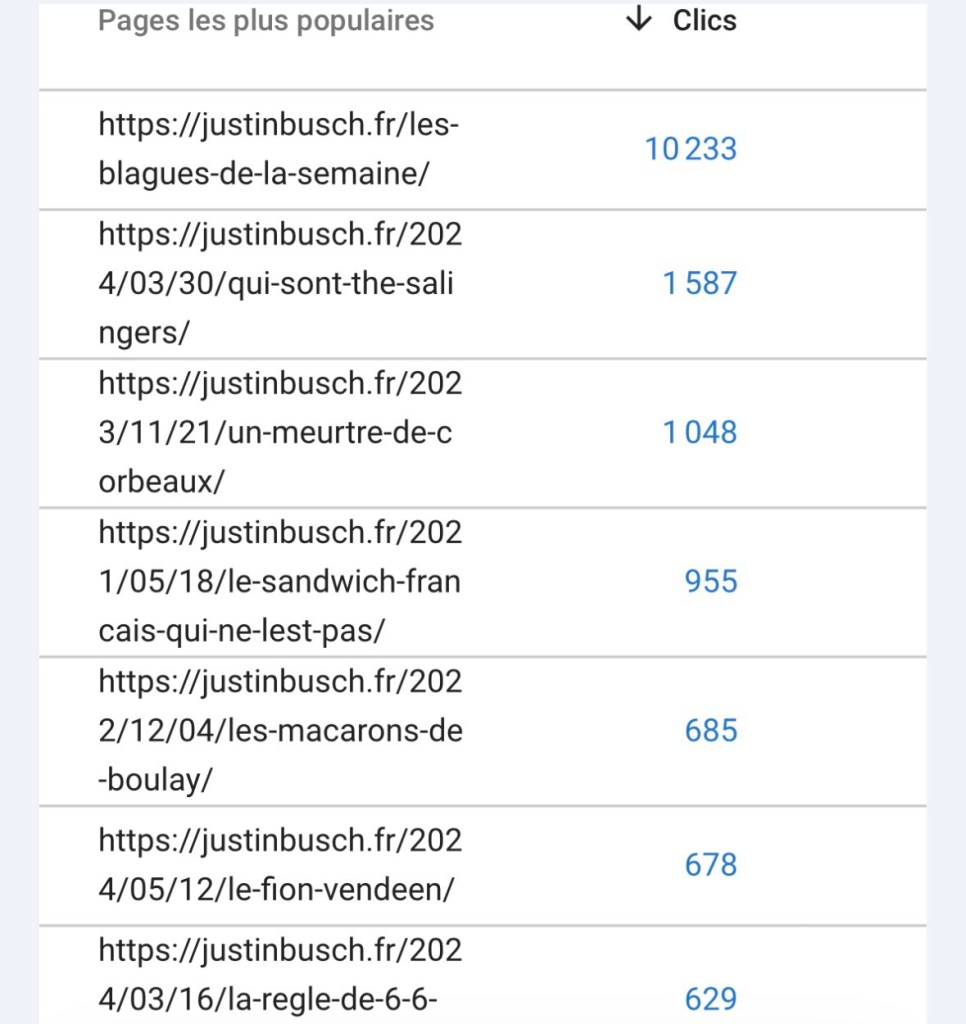Open the qui-sont-the-salingers article link
This screenshot has width=966, height=1024.
[280, 283]
